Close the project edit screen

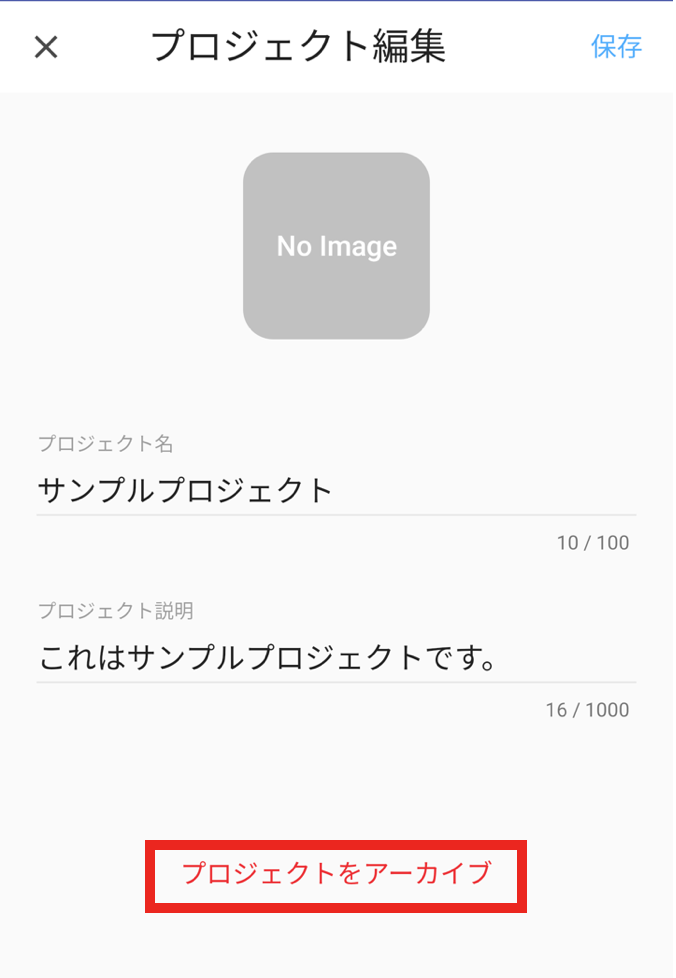(x=46, y=47)
